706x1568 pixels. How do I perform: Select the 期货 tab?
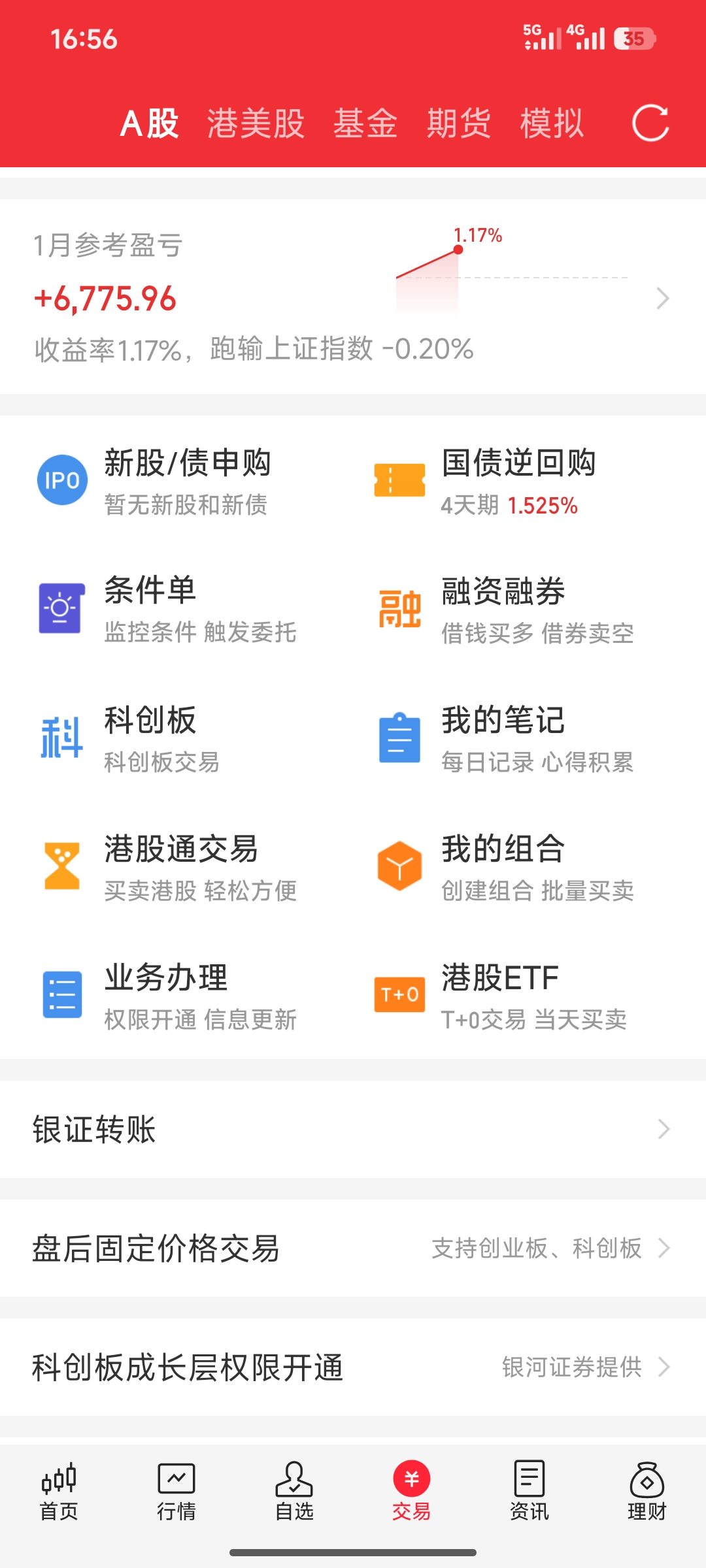pos(459,123)
